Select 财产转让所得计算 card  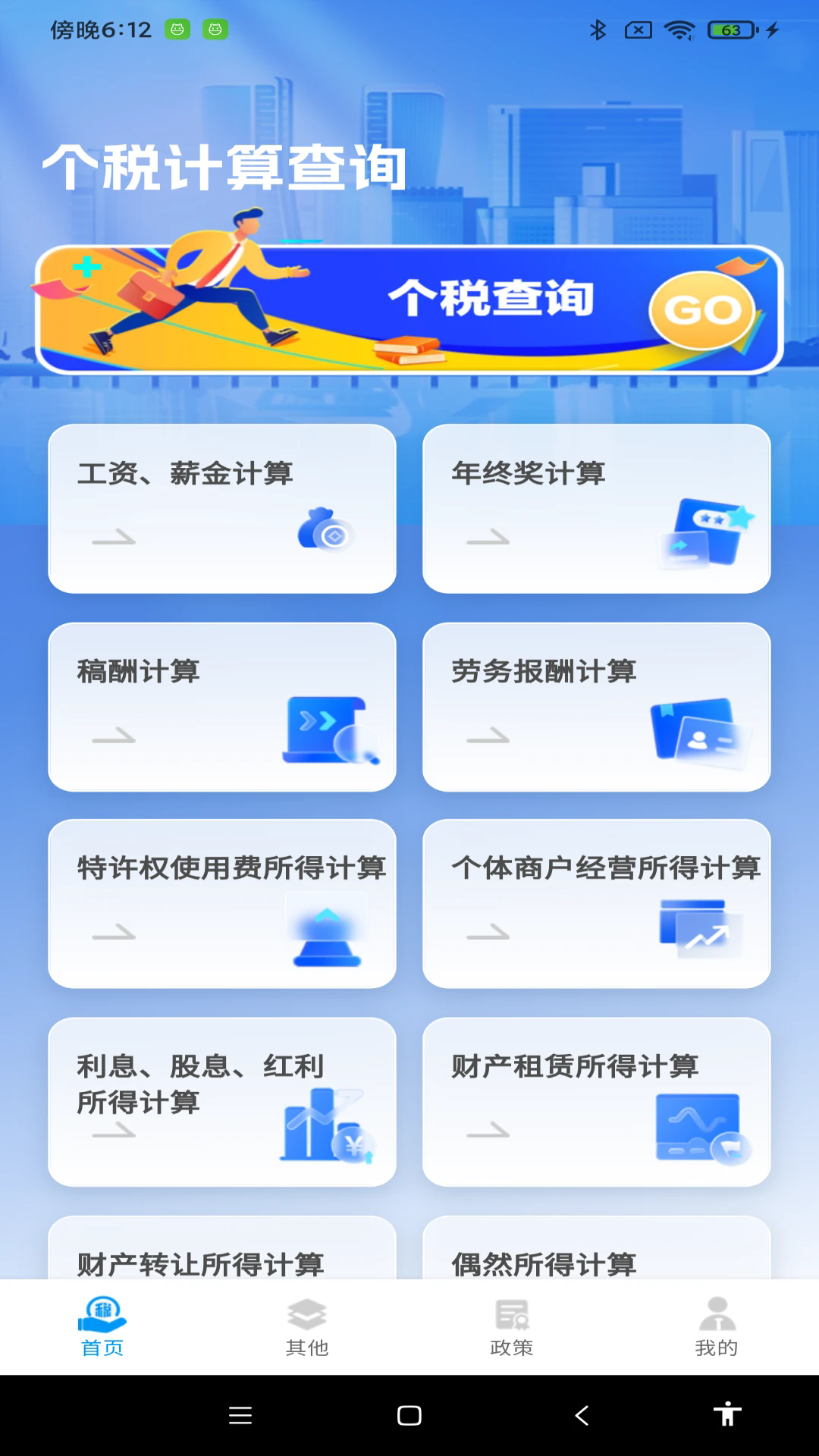point(222,1251)
